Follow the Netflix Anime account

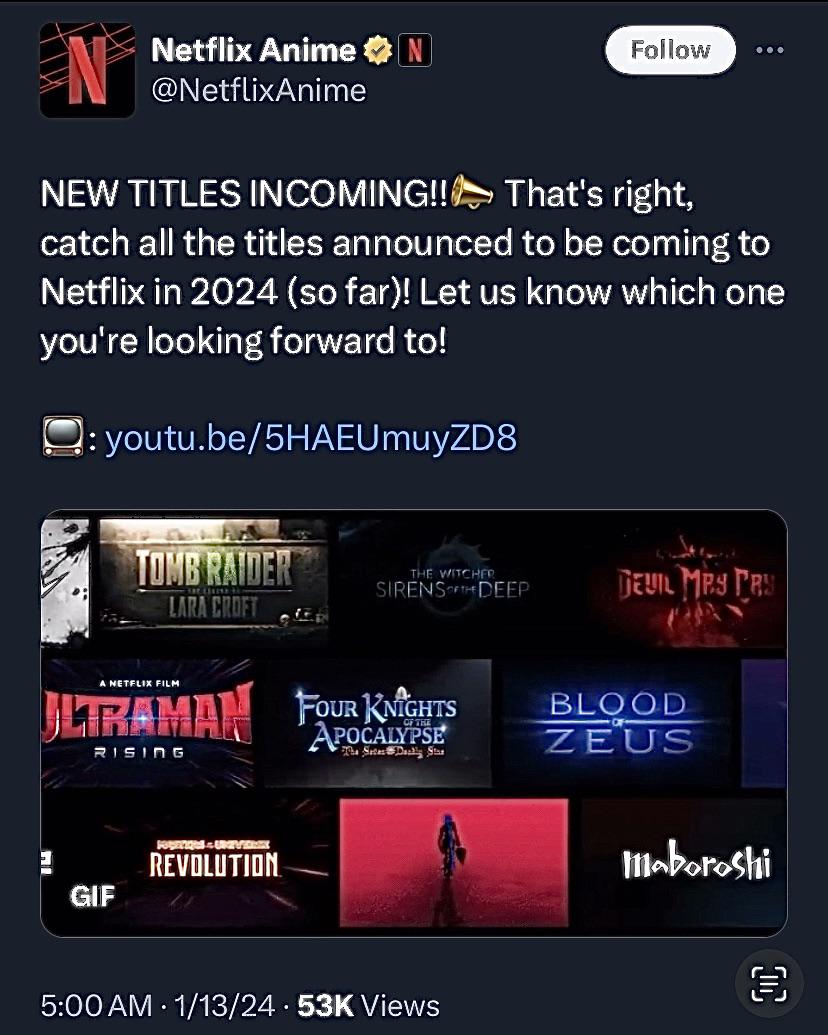670,50
